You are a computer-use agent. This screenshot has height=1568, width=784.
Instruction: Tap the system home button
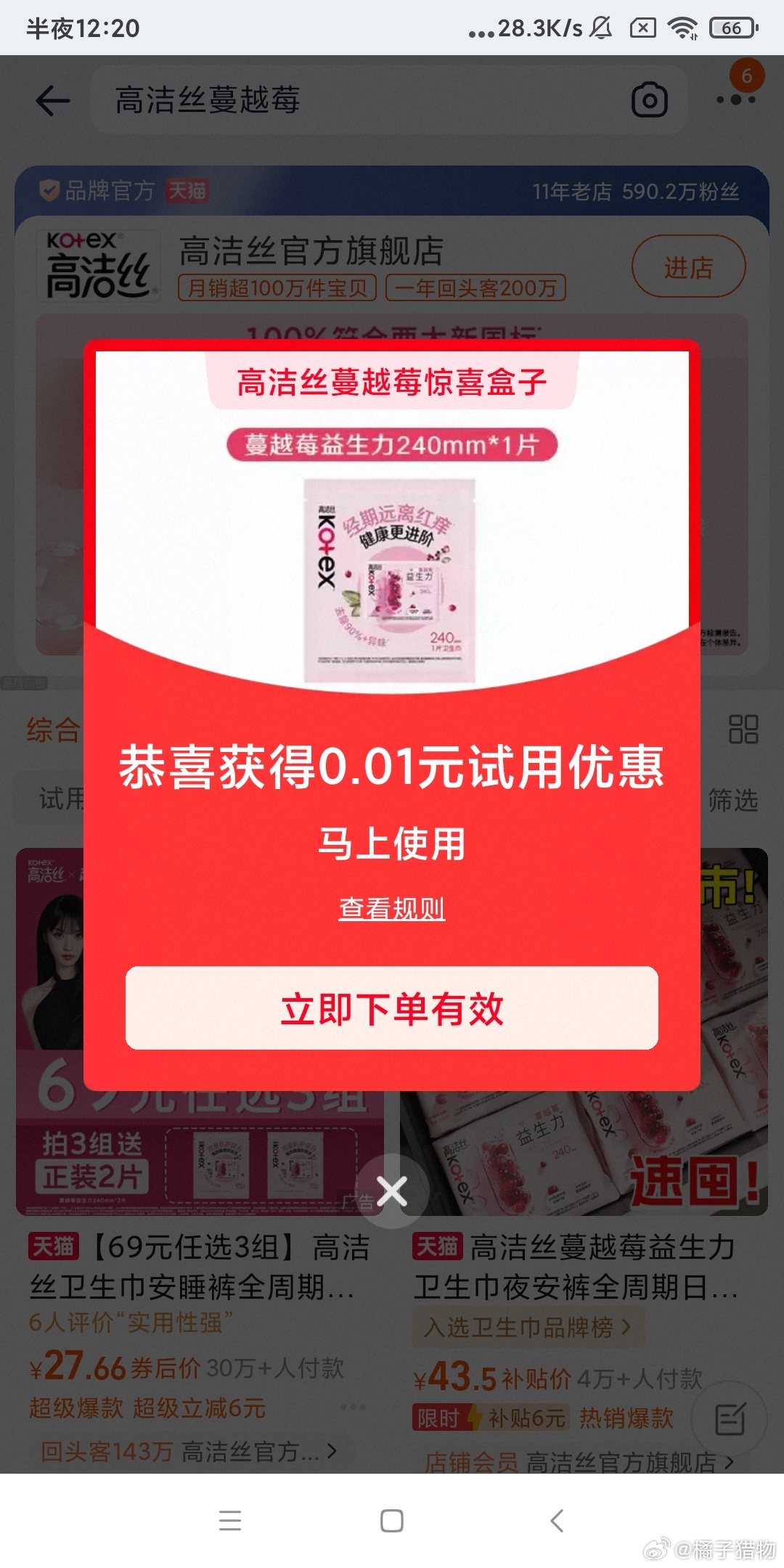pyautogui.click(x=392, y=1521)
